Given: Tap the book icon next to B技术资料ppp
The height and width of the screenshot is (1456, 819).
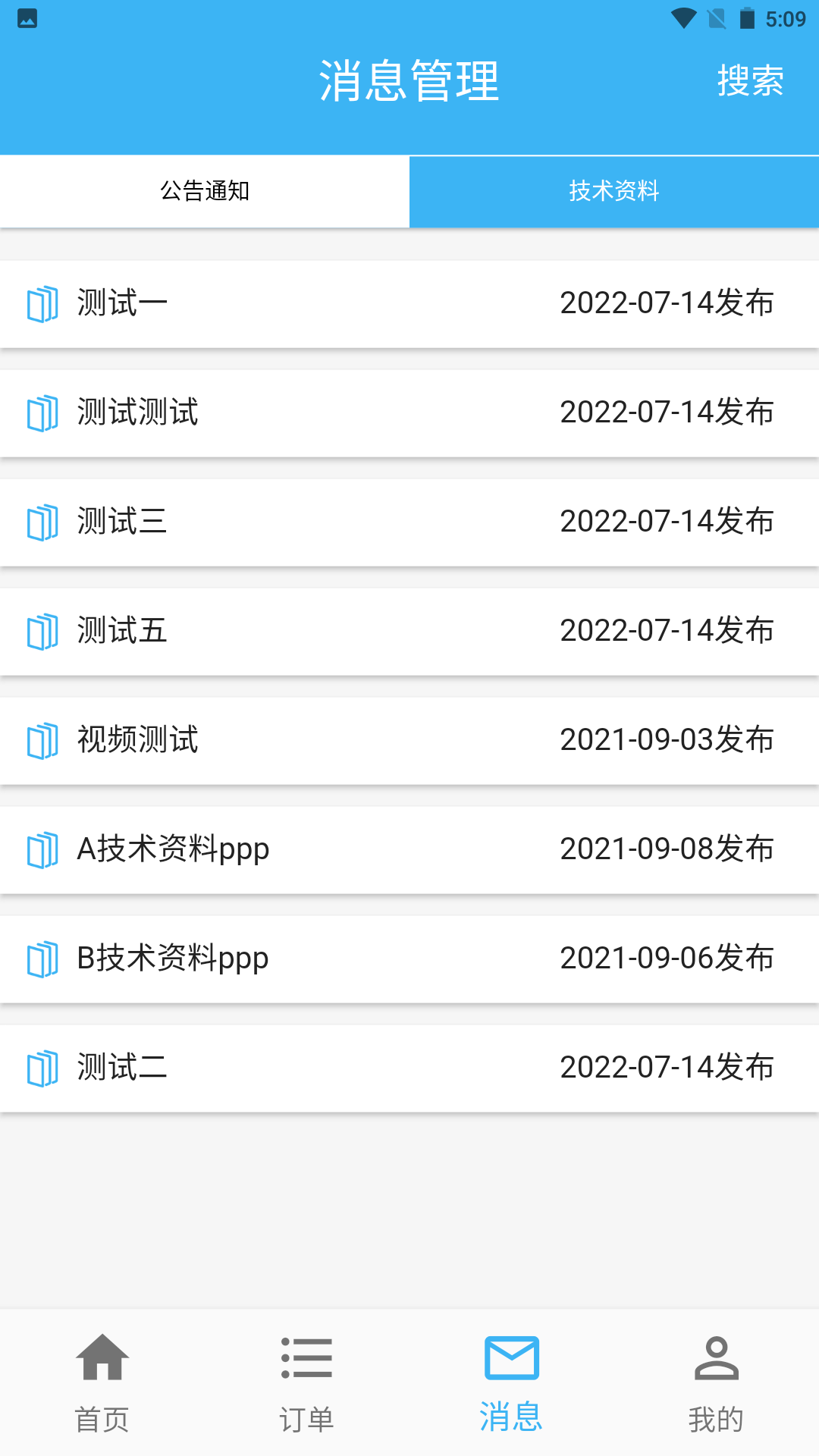Looking at the screenshot, I should (43, 959).
